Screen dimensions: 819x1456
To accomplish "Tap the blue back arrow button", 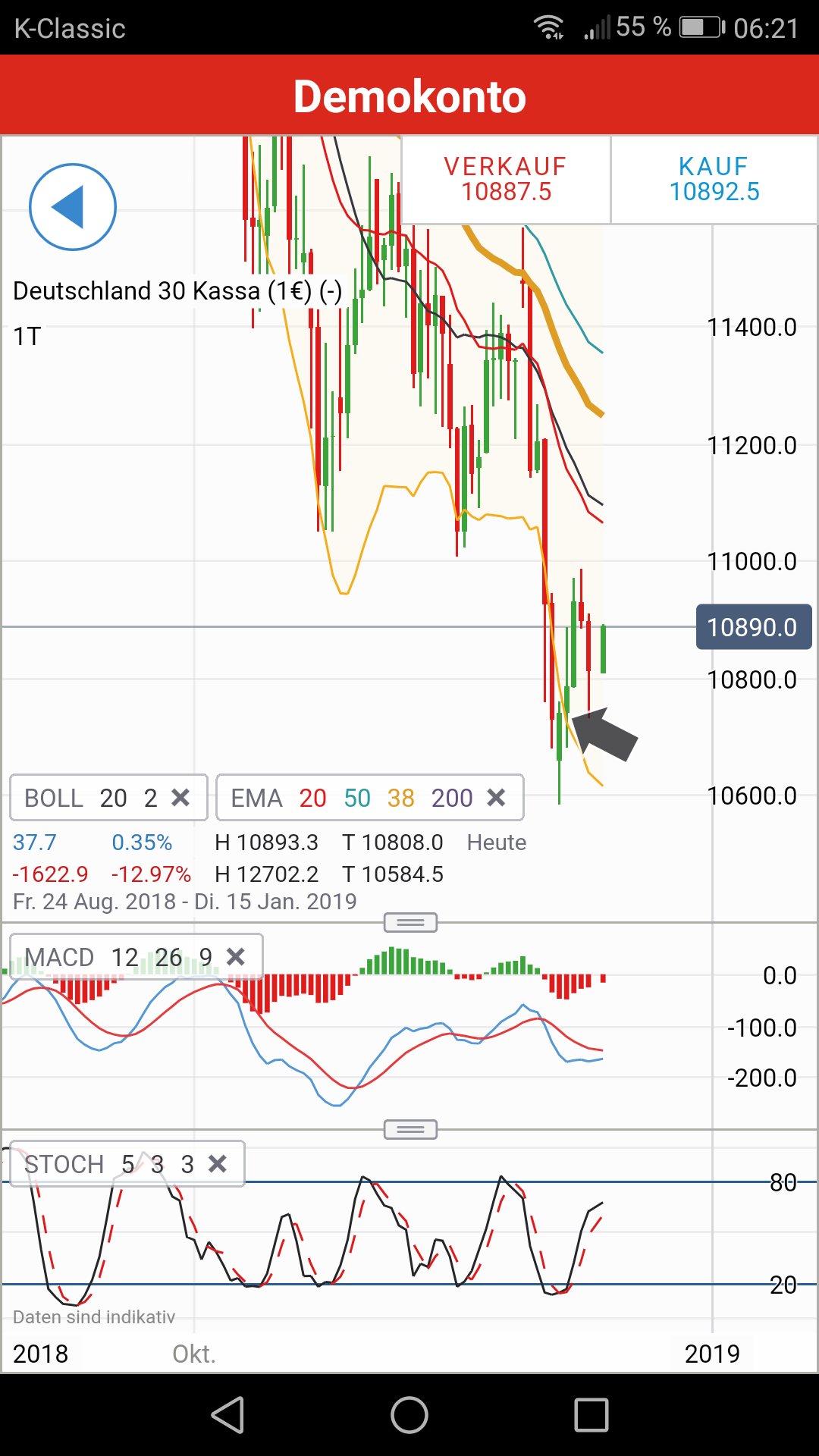I will click(73, 207).
